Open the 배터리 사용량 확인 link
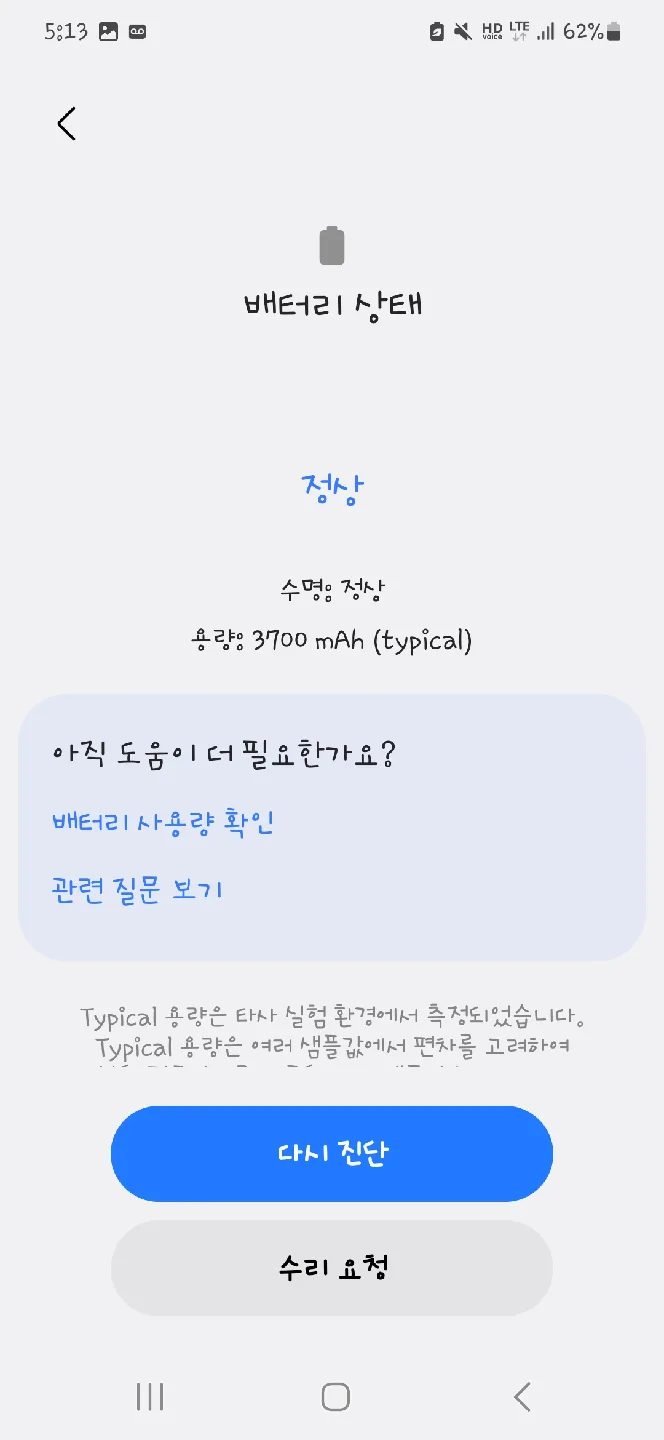 162,822
